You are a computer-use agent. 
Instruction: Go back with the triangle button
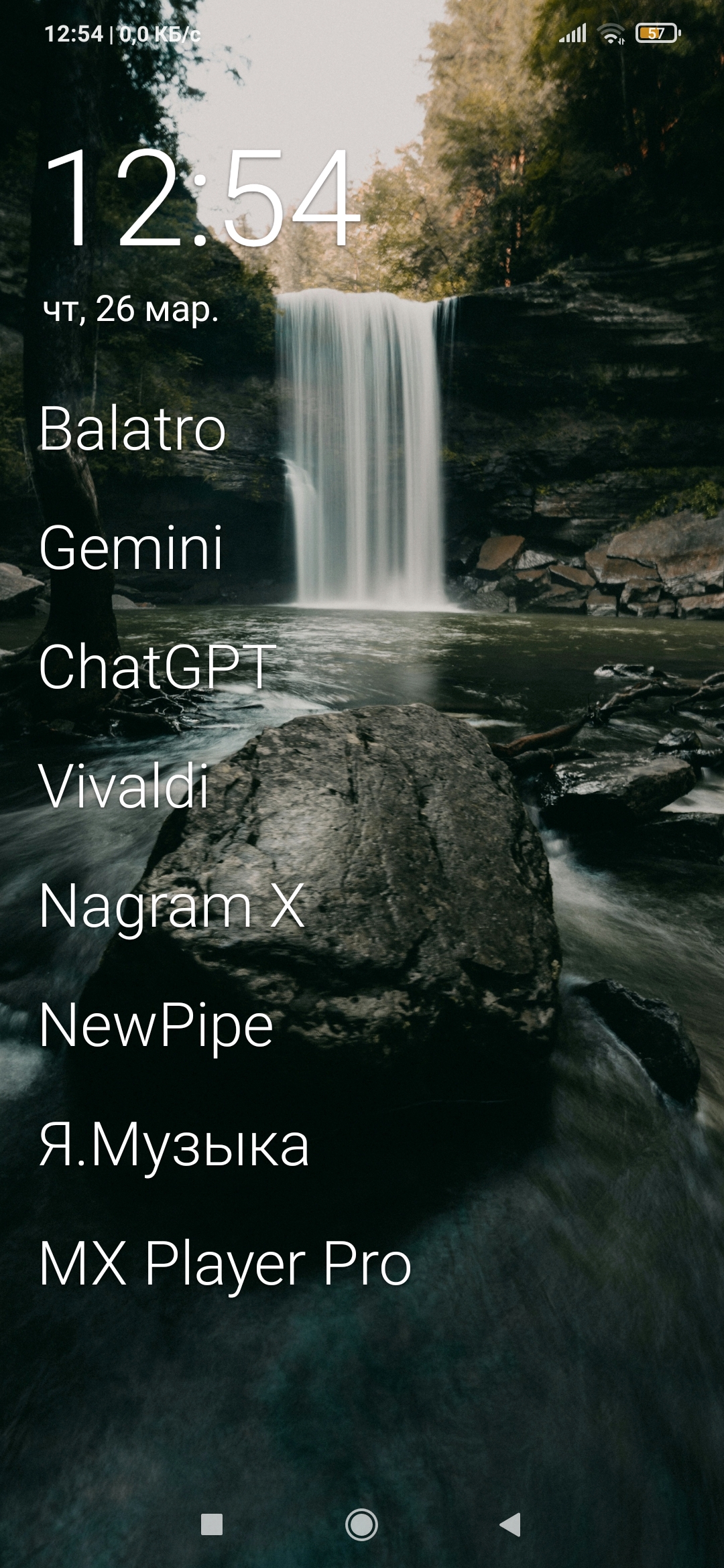(510, 1524)
